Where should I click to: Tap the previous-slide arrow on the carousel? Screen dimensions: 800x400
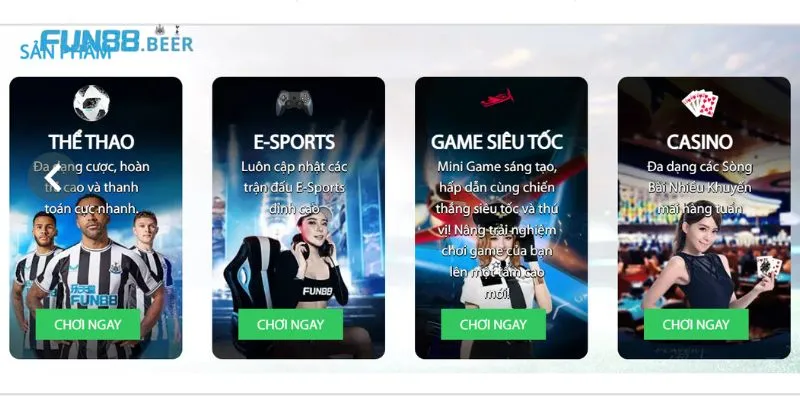pos(52,181)
